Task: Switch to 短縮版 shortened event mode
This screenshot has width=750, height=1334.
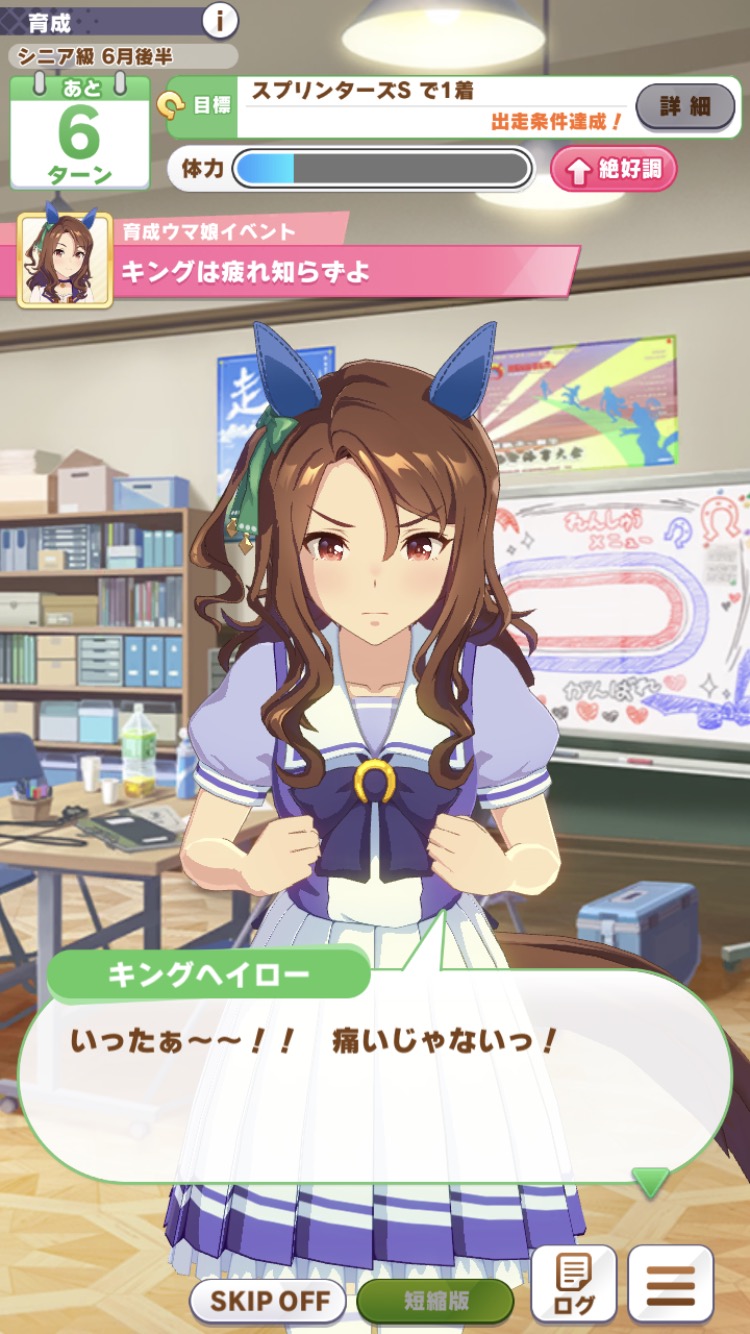Action: tap(435, 1301)
